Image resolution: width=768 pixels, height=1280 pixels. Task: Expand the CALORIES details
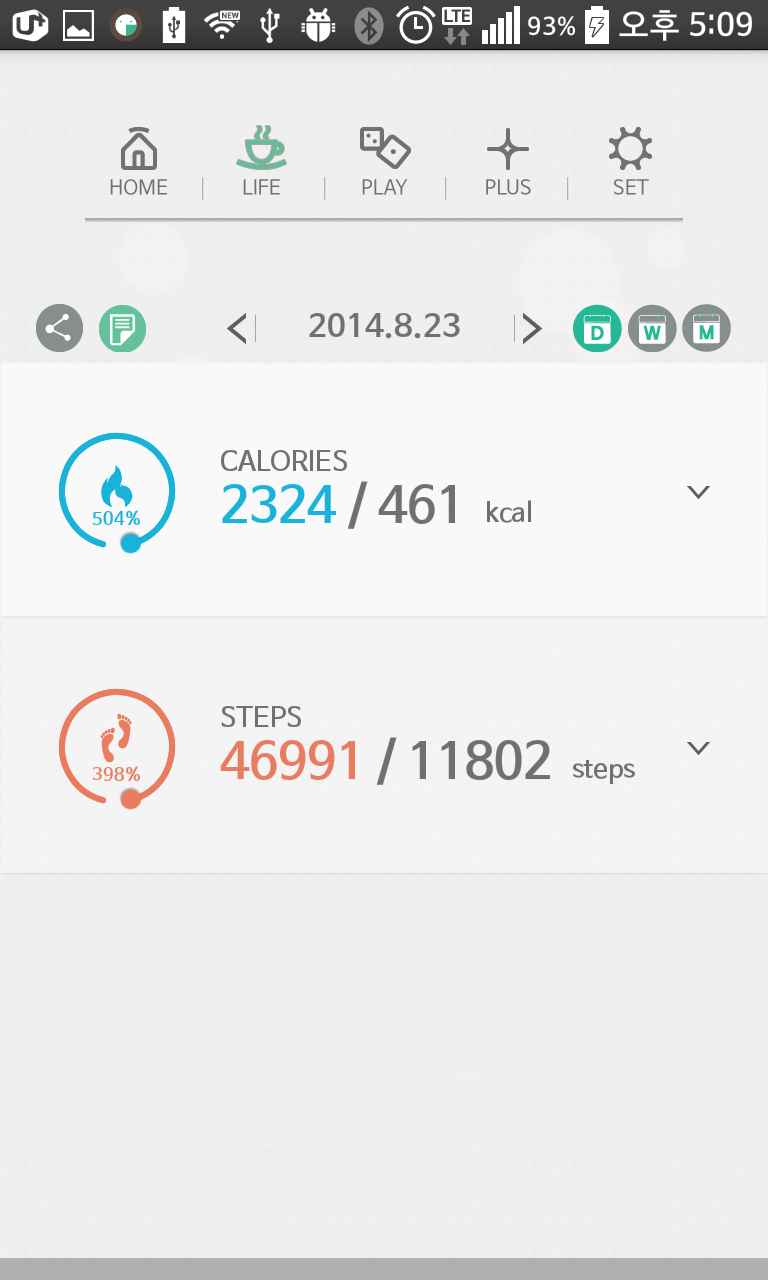[x=698, y=492]
